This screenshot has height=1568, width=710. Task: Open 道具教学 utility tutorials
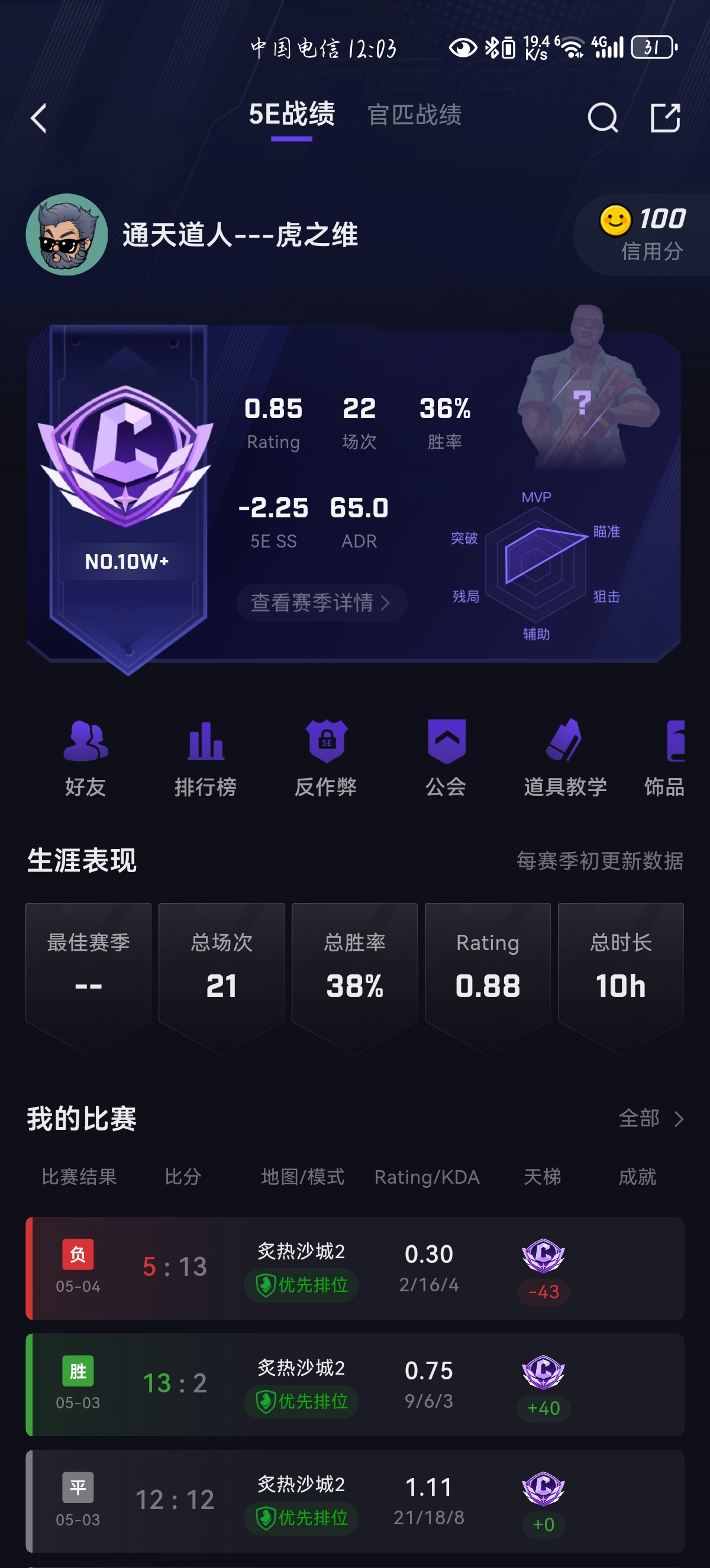coord(566,759)
